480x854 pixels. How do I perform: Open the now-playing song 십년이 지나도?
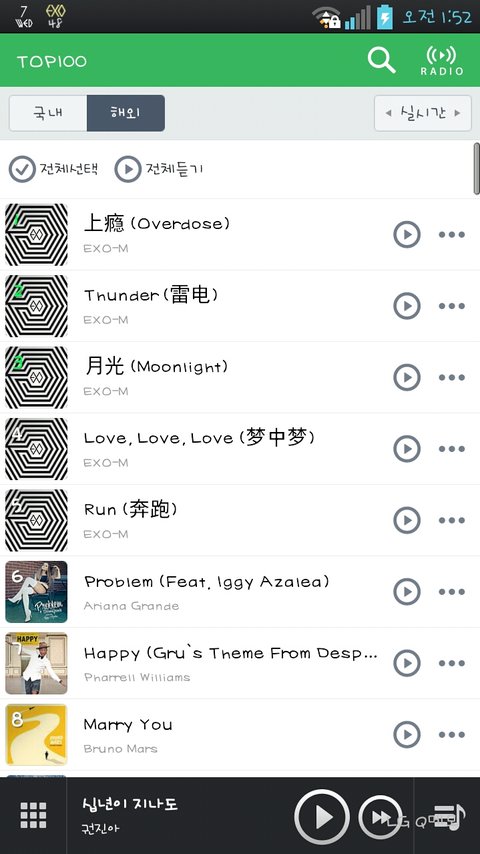130,804
